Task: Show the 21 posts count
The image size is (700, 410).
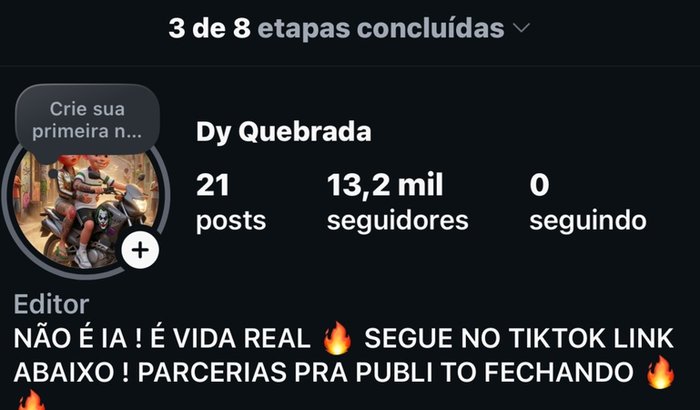Action: click(x=231, y=202)
